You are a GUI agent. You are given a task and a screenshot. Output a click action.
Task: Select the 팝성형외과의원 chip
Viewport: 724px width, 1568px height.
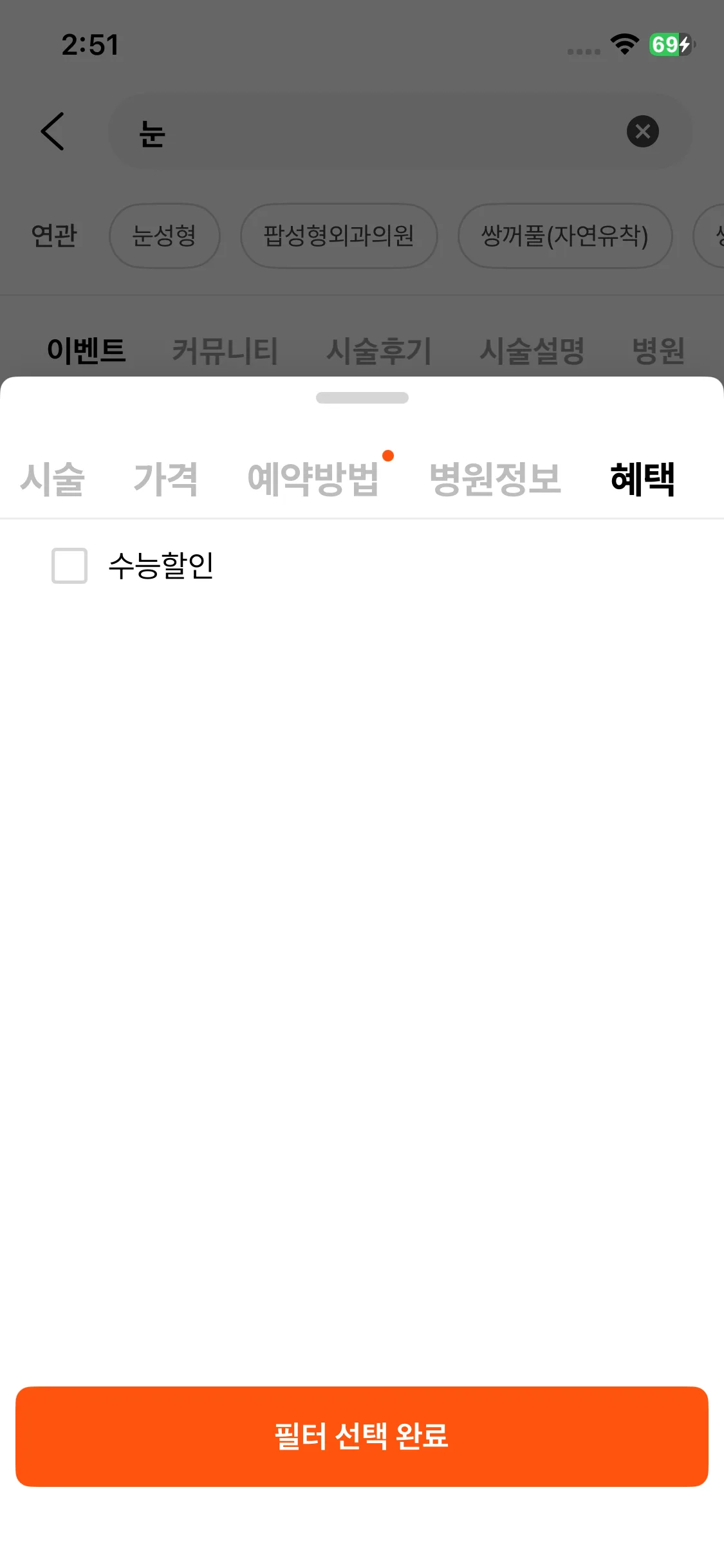339,236
